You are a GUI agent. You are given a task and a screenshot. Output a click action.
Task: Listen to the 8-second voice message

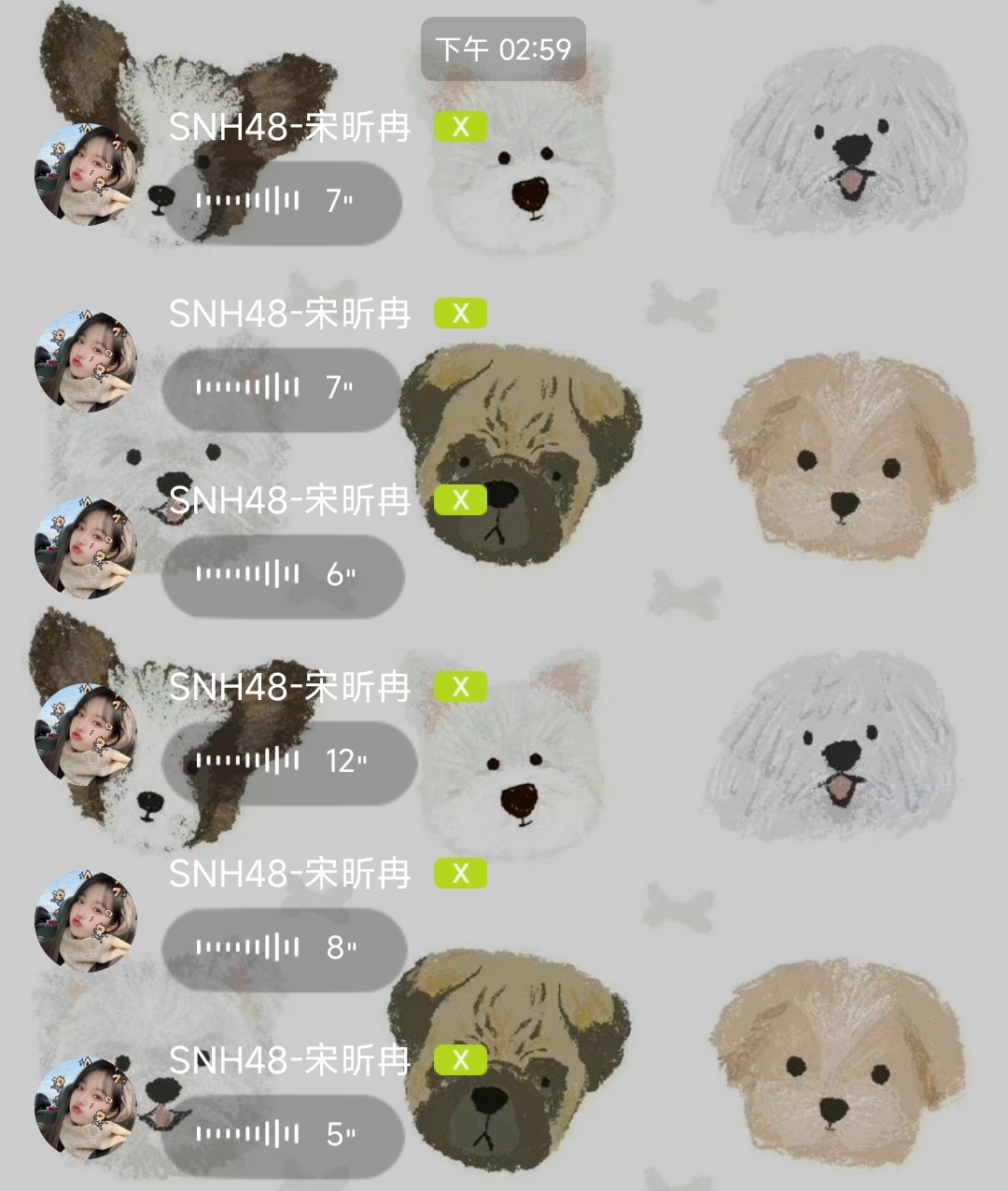point(283,948)
